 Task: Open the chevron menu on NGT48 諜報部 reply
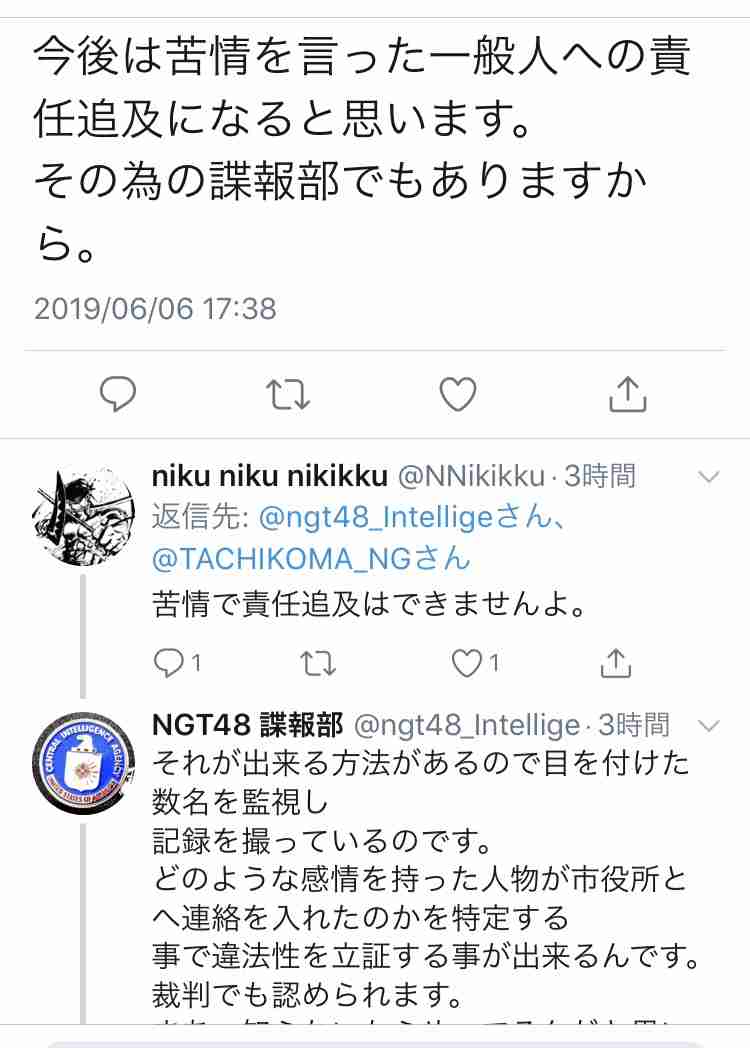click(709, 725)
